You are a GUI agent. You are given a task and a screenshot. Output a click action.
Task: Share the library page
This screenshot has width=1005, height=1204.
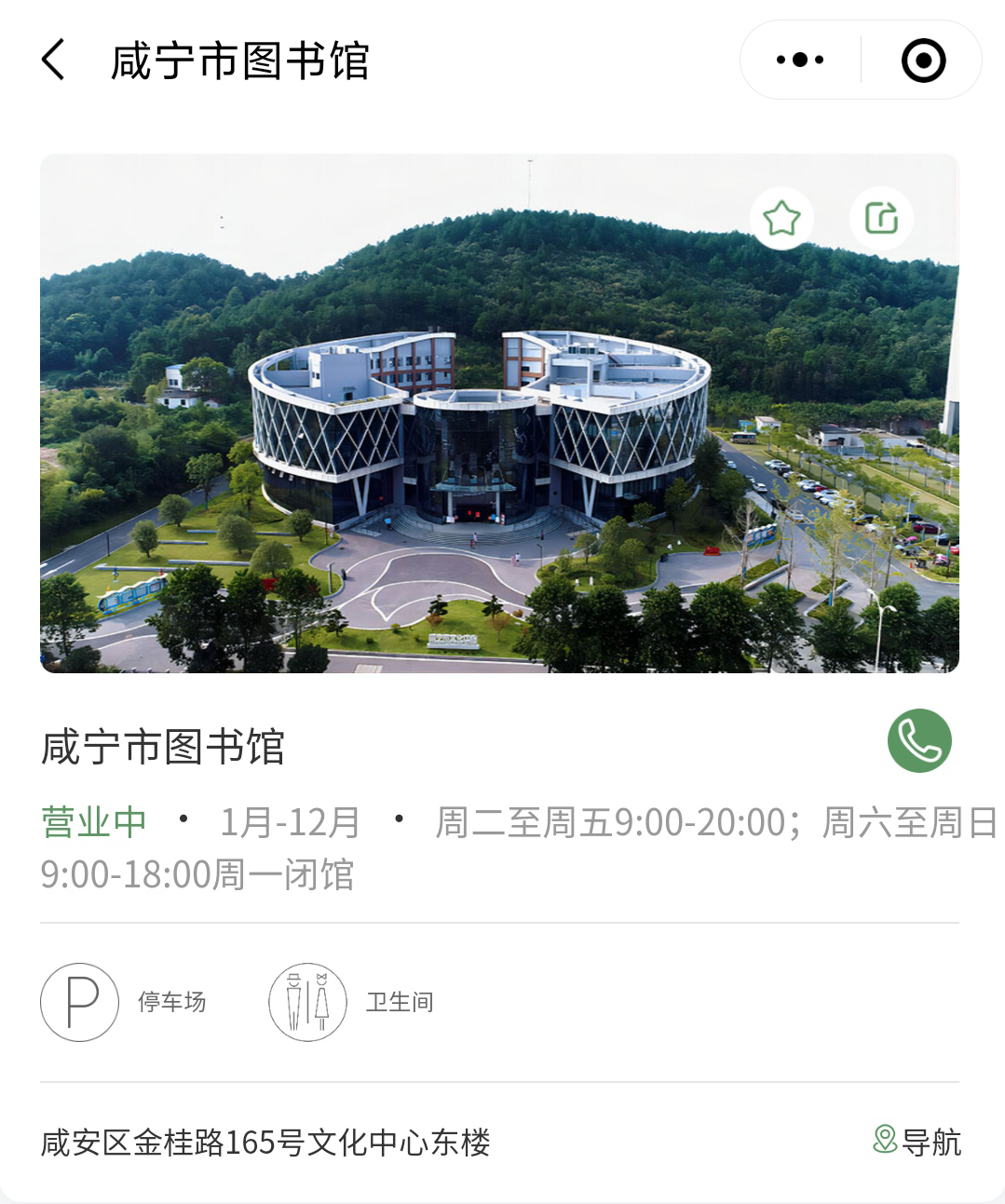click(x=881, y=219)
